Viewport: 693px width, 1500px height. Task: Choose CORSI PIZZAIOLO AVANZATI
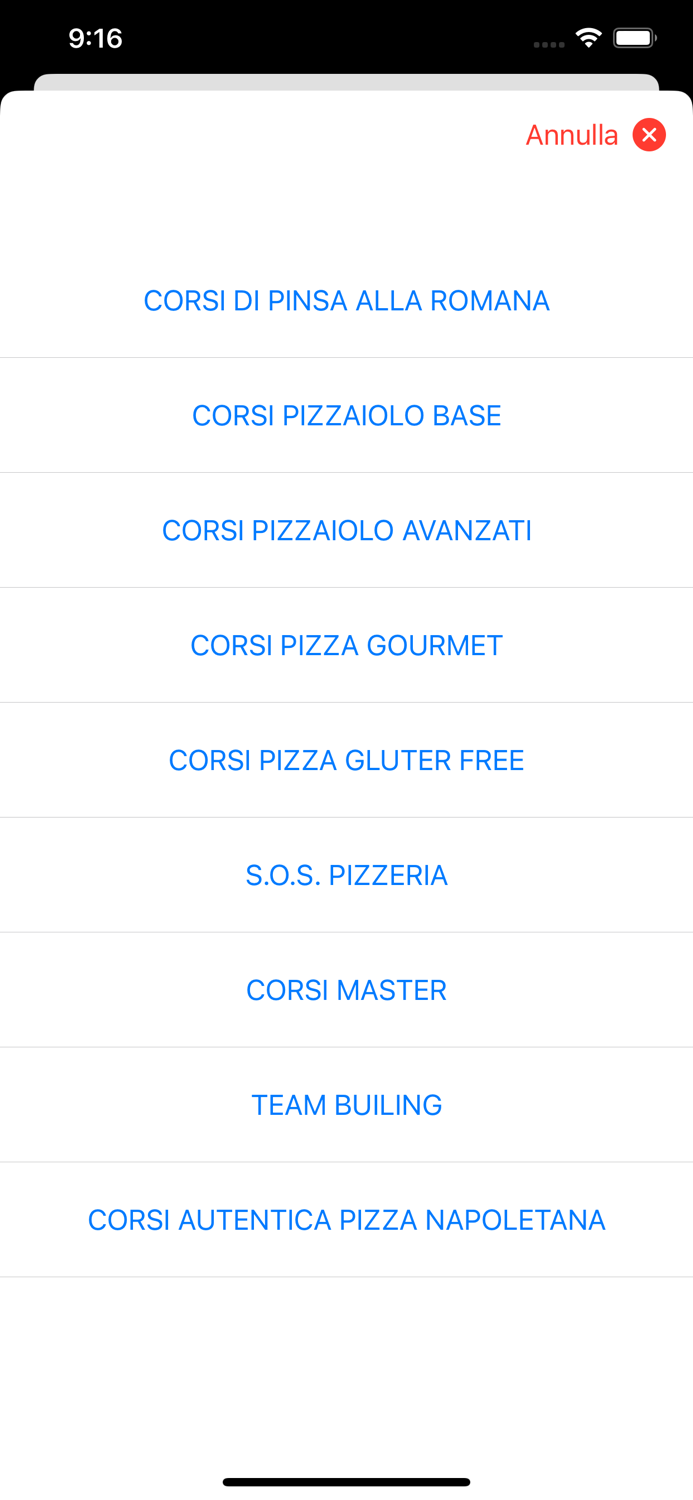(346, 531)
